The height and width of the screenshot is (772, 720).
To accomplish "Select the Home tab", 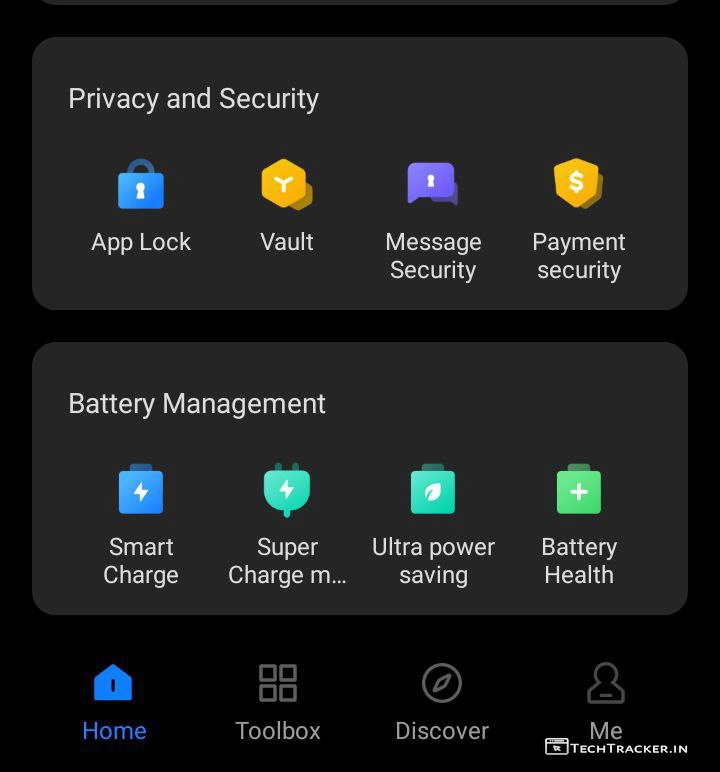I will [x=114, y=700].
